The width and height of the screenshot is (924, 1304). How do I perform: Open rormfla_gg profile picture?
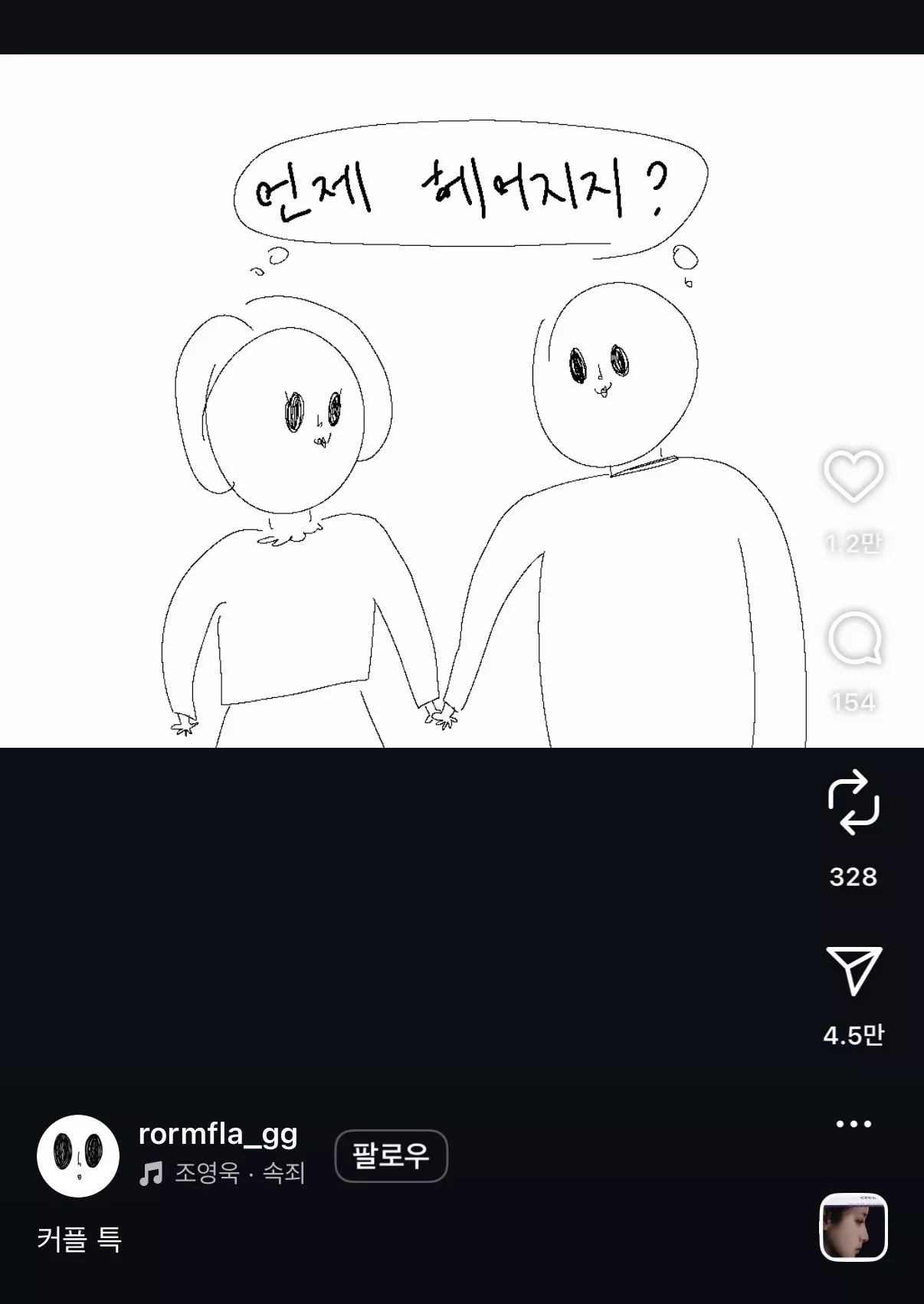tap(78, 1155)
